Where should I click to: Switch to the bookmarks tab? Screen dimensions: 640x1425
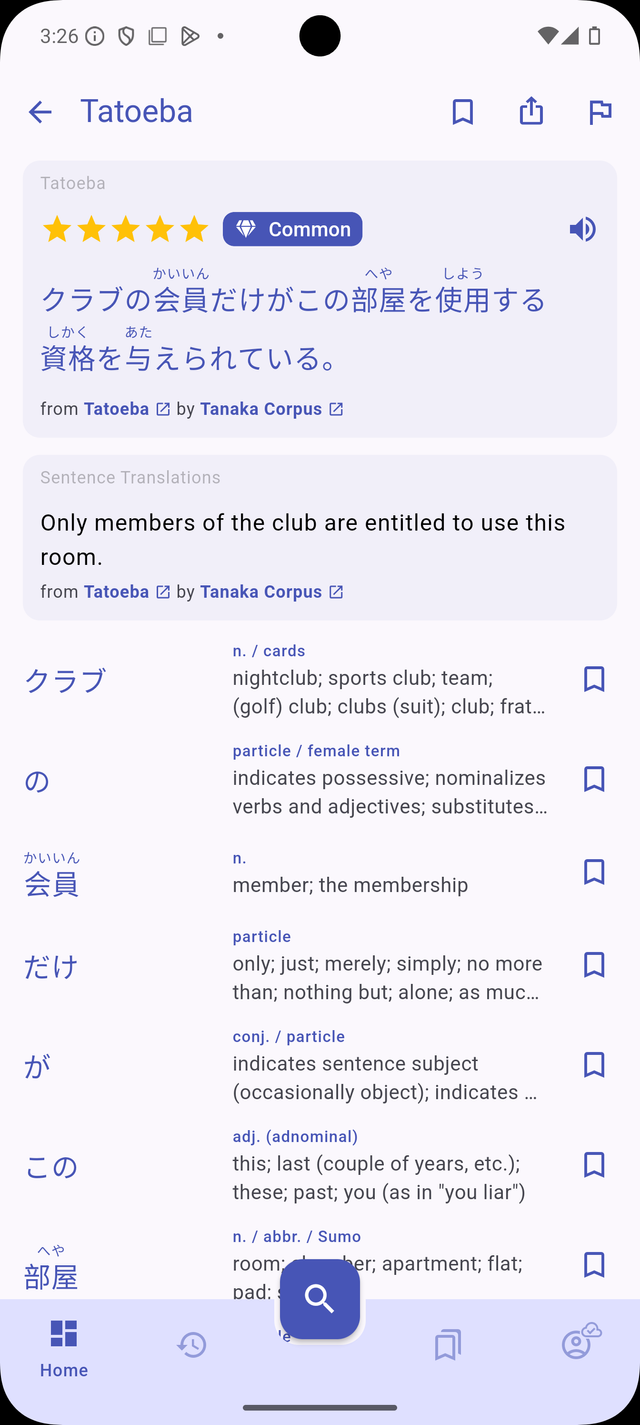(448, 1345)
